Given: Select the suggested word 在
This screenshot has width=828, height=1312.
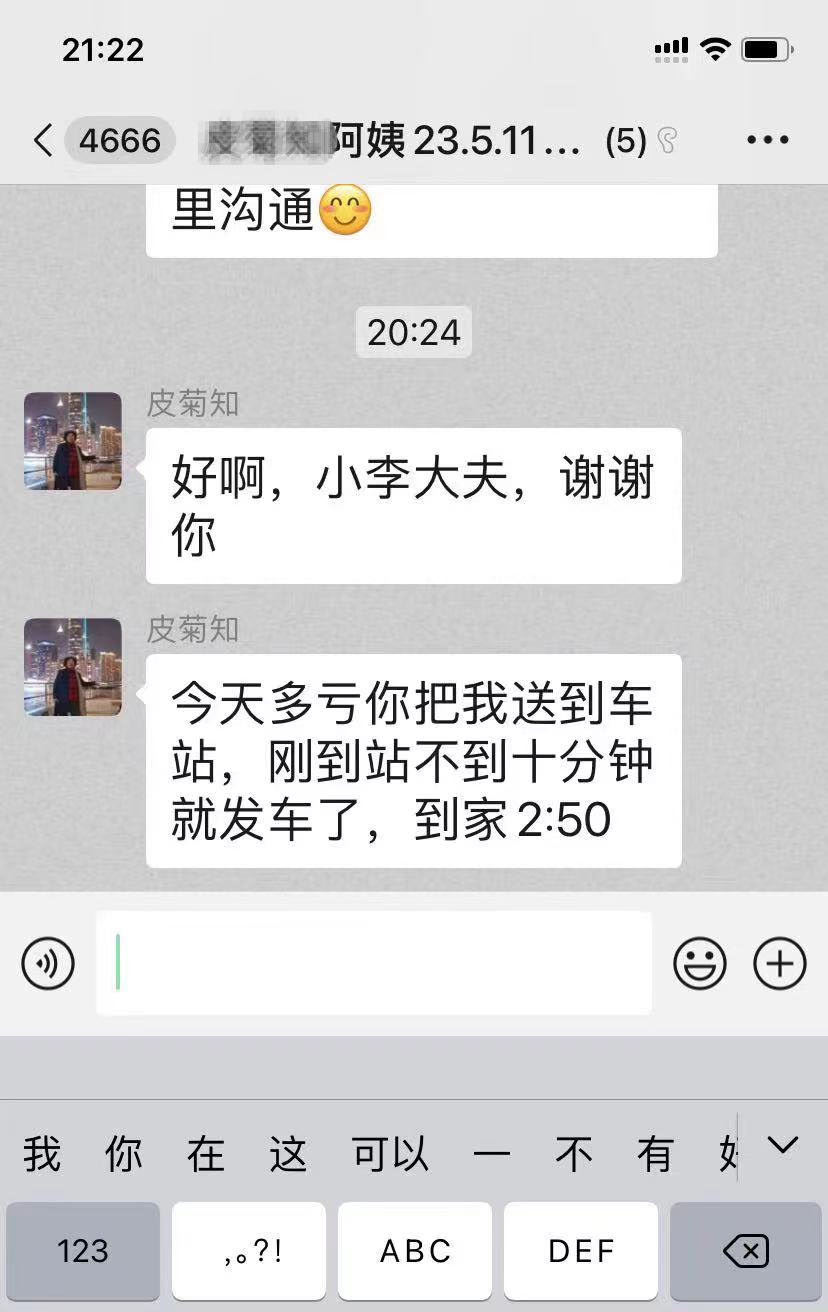Looking at the screenshot, I should pos(205,1155).
